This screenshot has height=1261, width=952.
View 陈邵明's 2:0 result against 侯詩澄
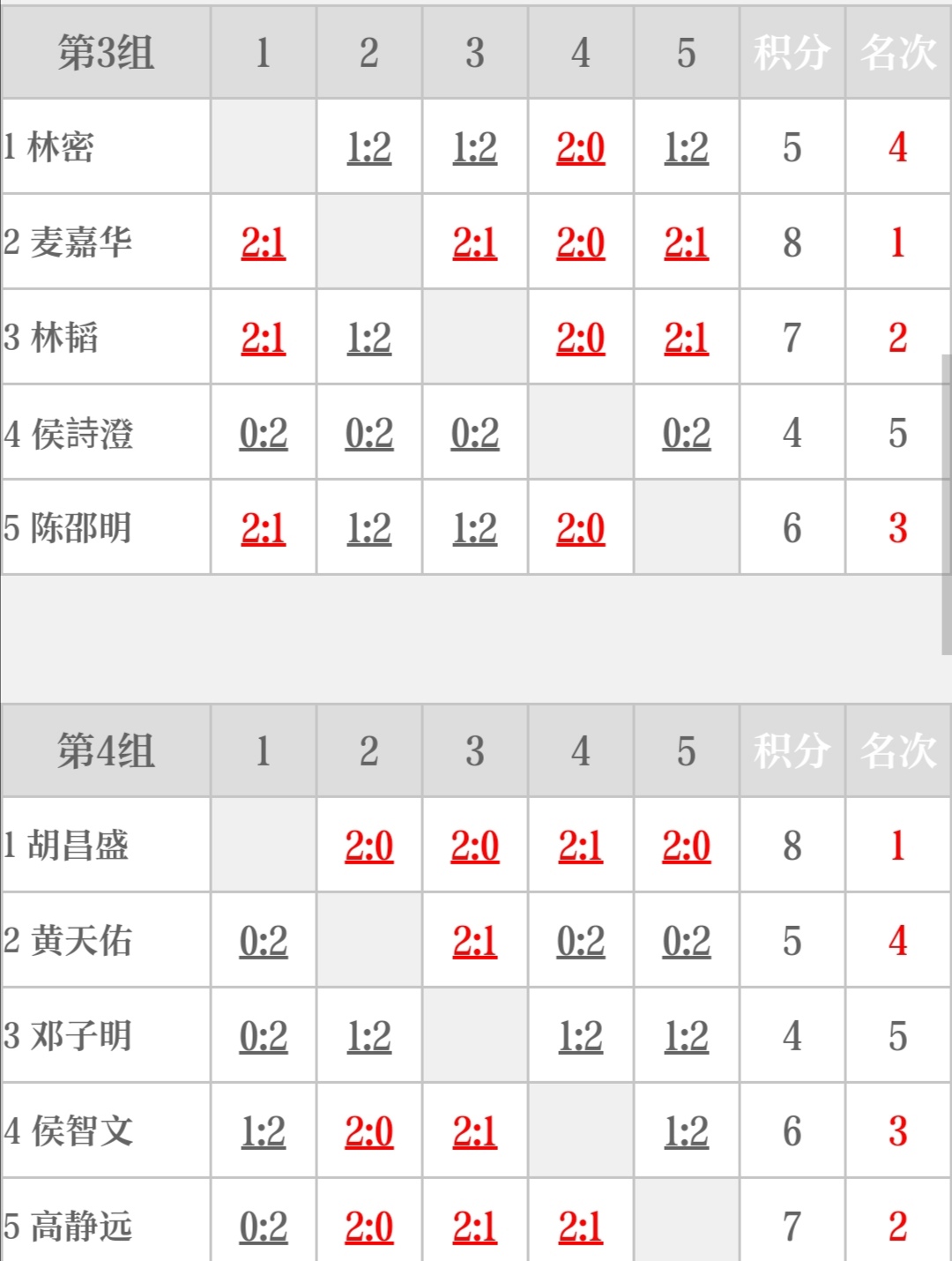coord(580,528)
